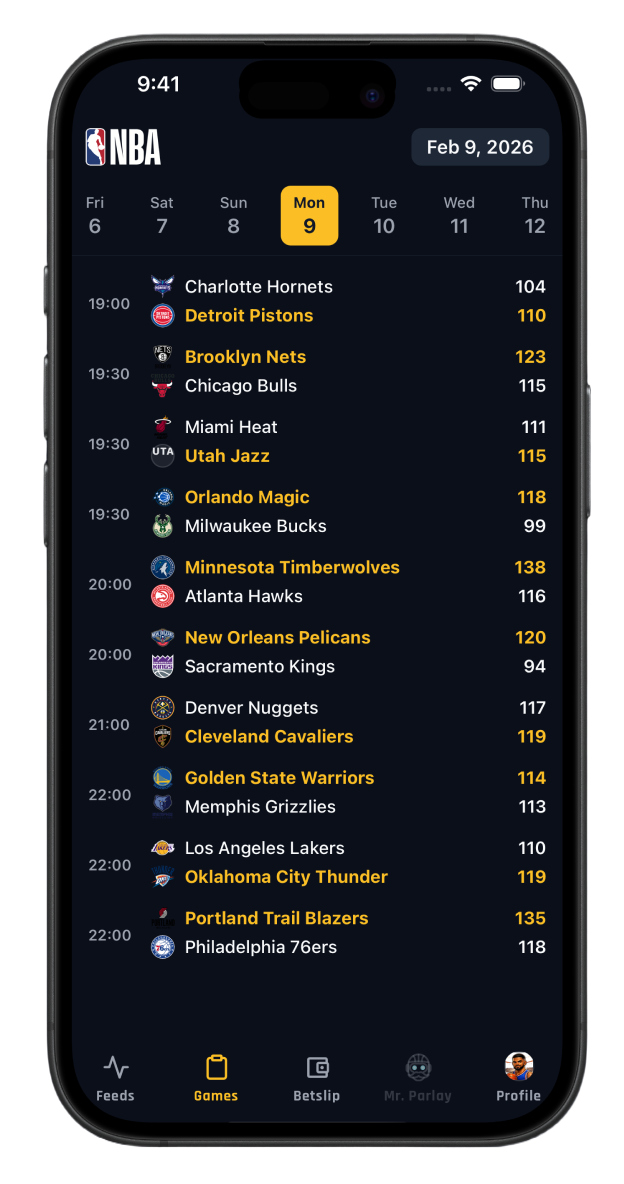Open the Trail Blazers vs 76ers game
Viewport: 624px width, 1184px height.
point(316,932)
